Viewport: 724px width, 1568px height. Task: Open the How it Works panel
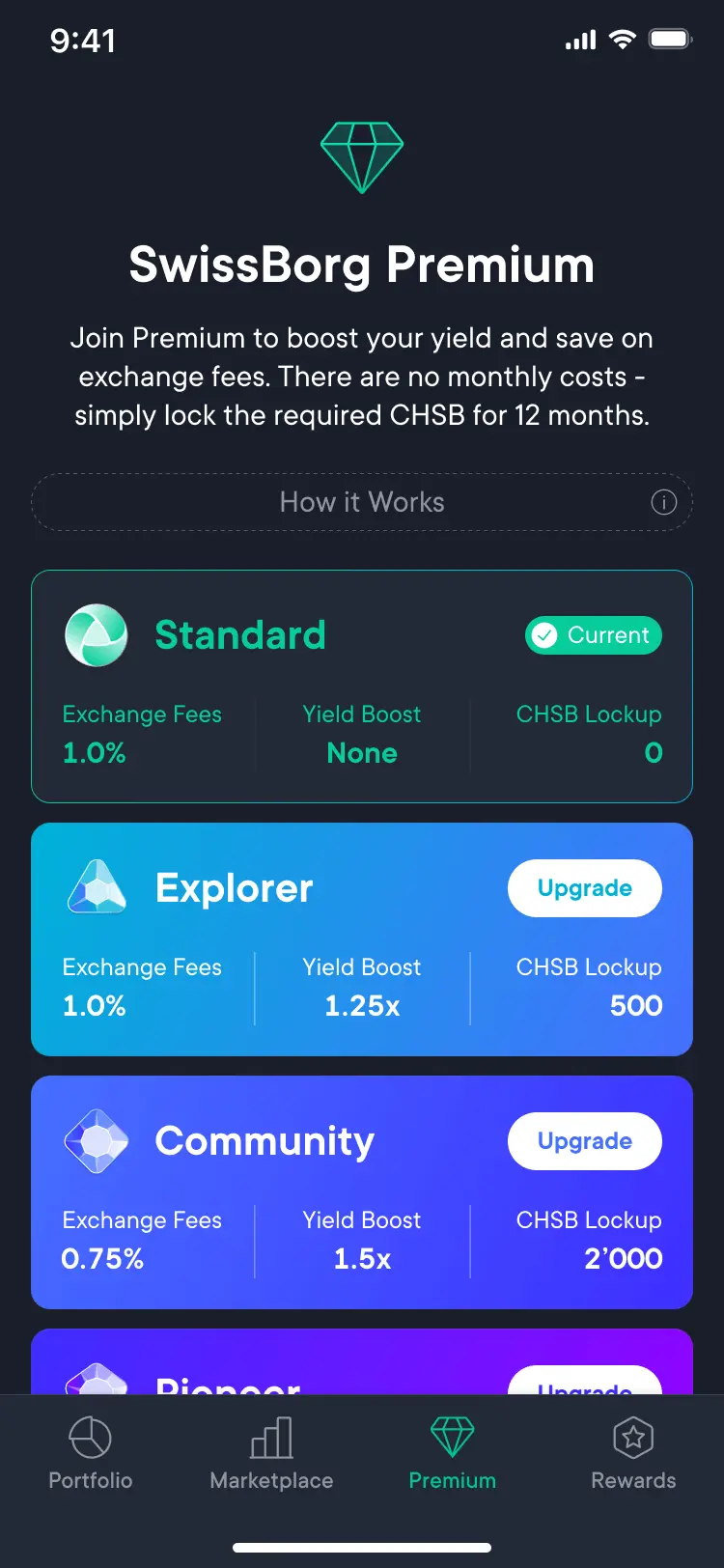[x=362, y=502]
